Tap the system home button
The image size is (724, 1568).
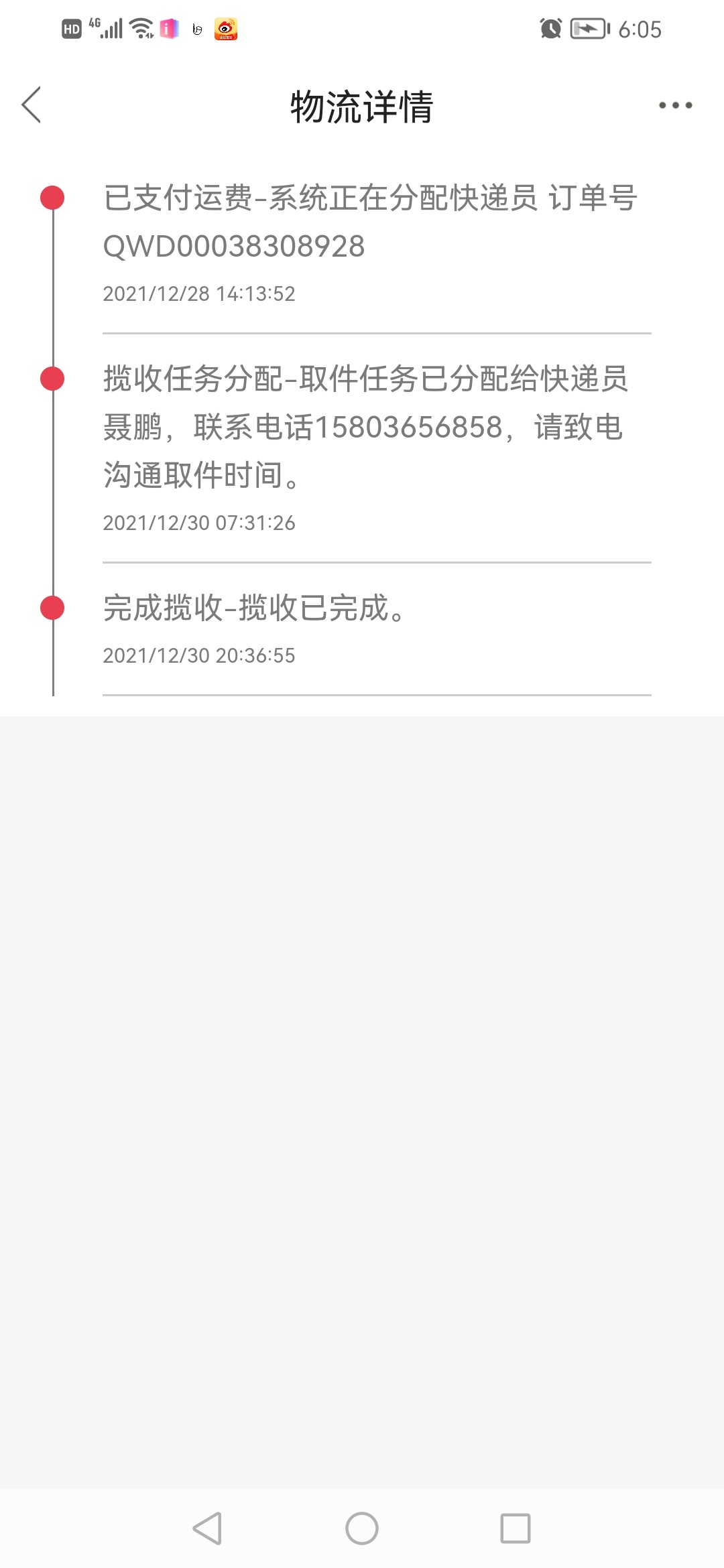362,1528
